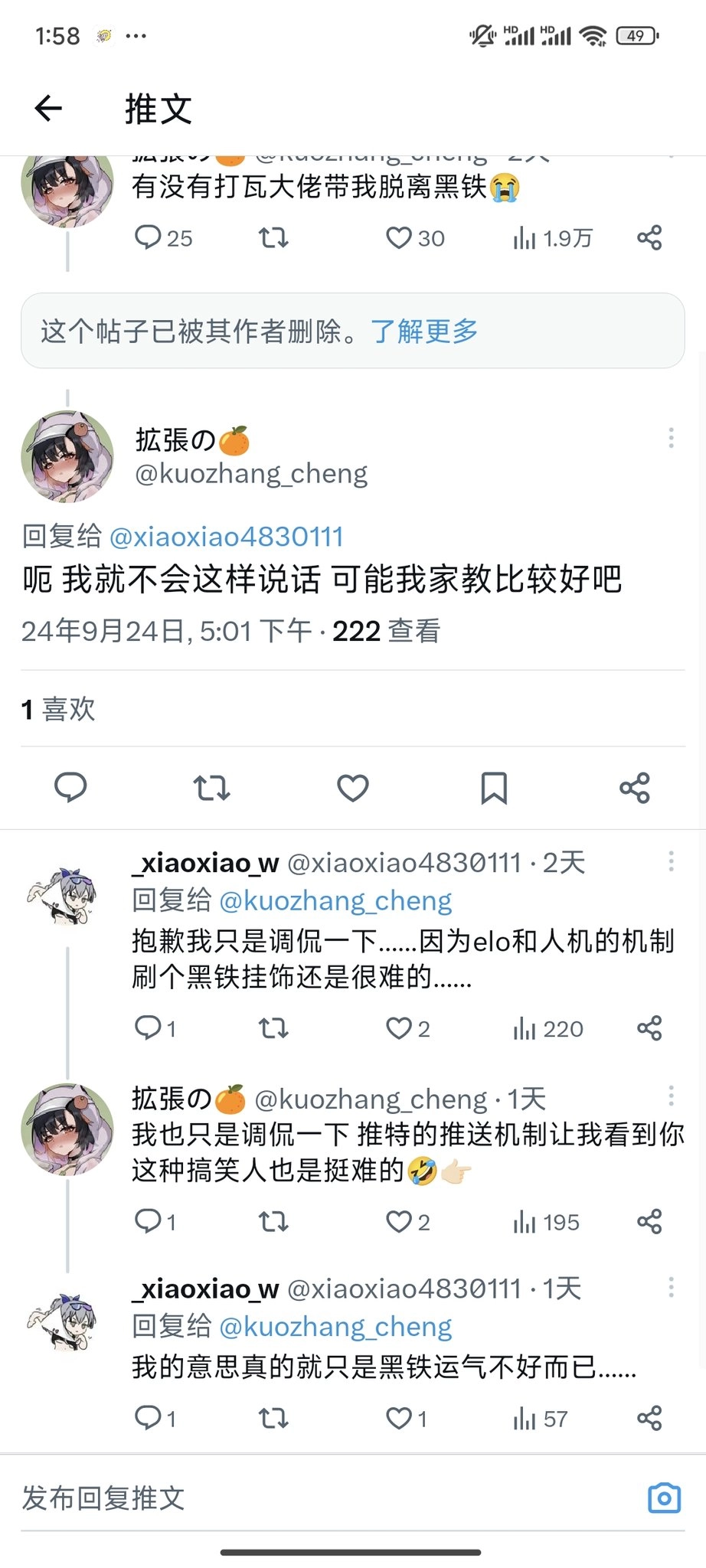Focus the 发布回复推文 reply field
Viewport: 706px width, 1568px height.
tap(306, 1498)
